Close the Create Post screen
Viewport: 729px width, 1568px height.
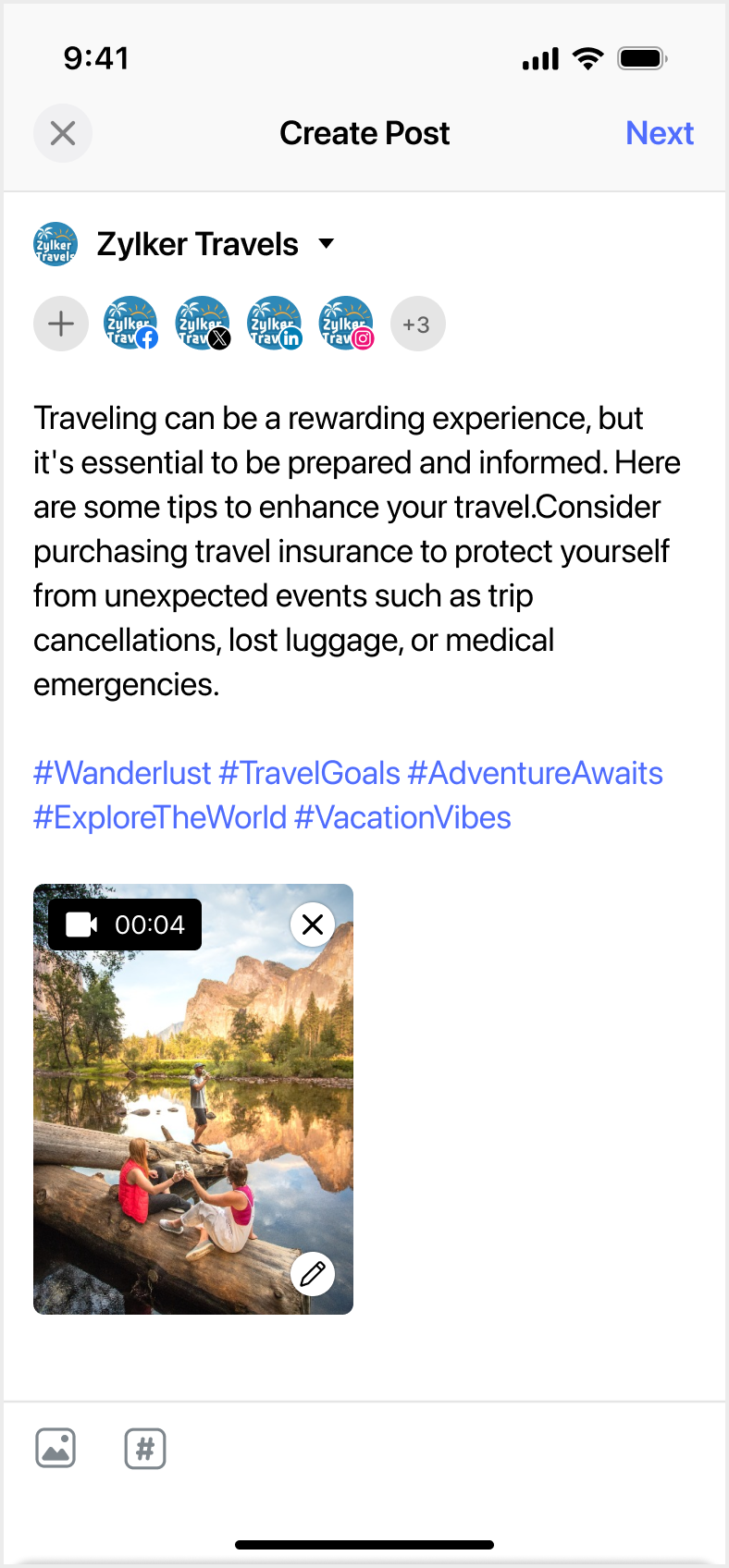point(63,133)
